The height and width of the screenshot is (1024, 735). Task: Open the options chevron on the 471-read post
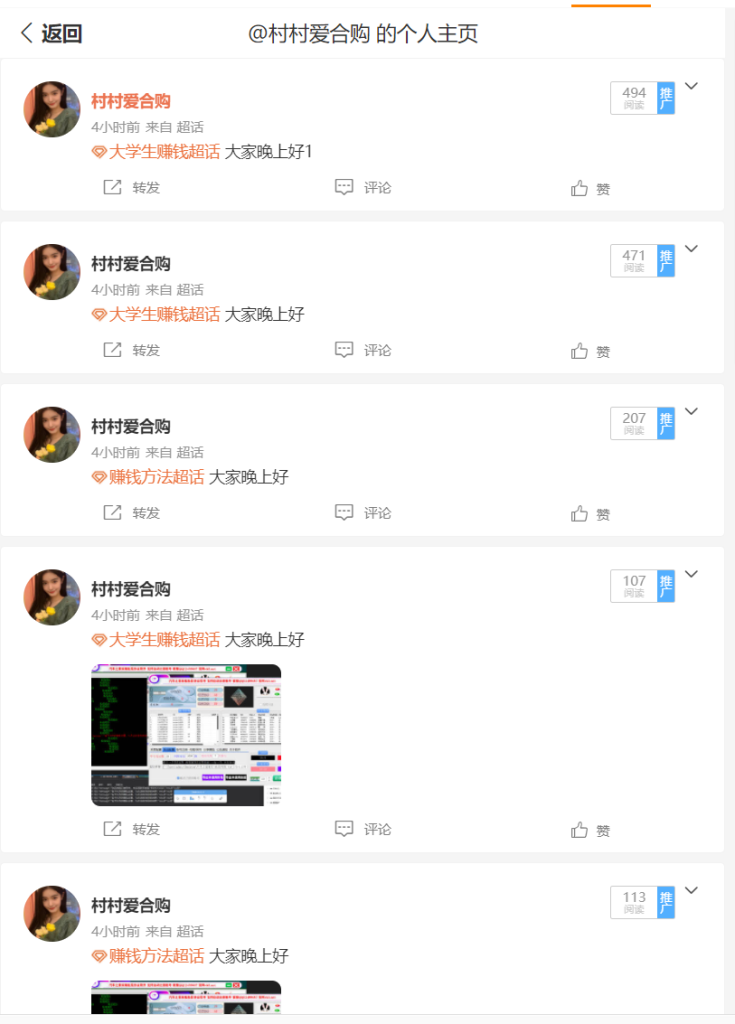[x=692, y=248]
